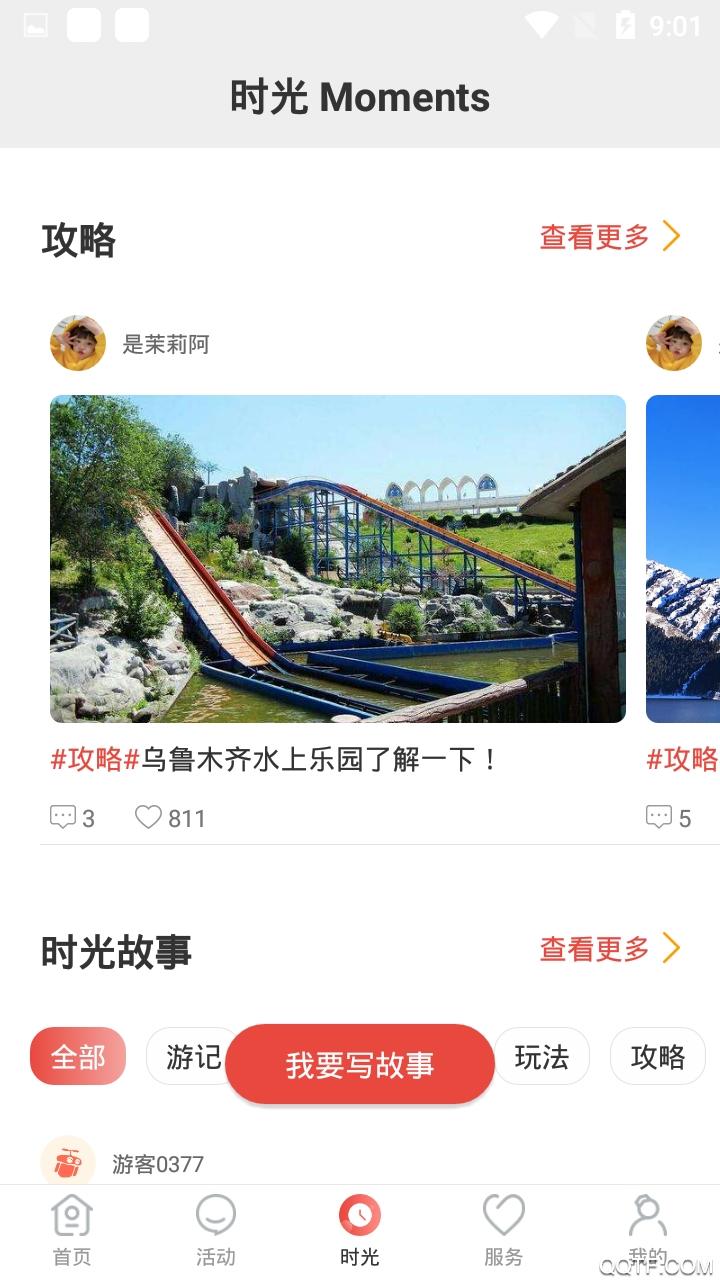
Task: Select the 玩法 filter chip
Action: click(x=542, y=1056)
